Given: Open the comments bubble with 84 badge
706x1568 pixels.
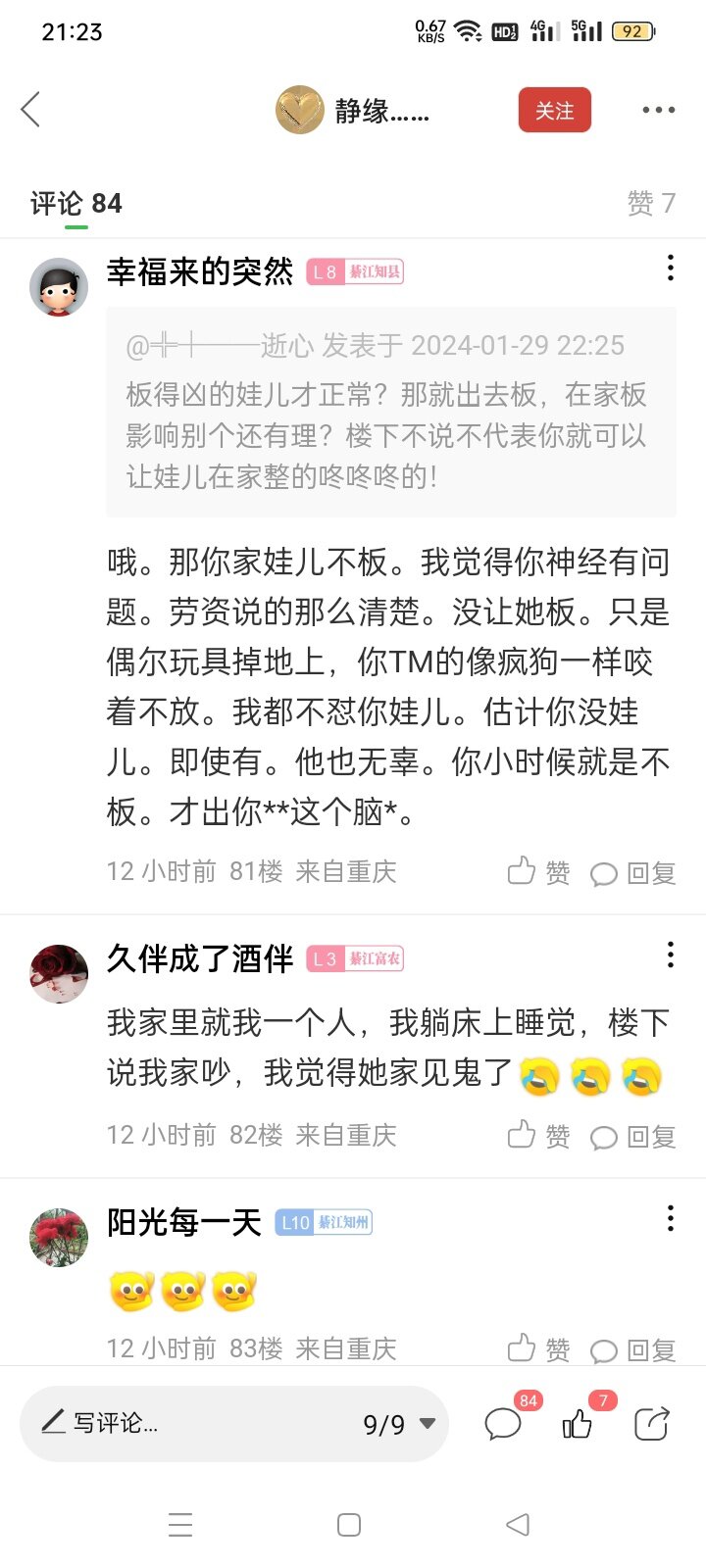Looking at the screenshot, I should [504, 1423].
